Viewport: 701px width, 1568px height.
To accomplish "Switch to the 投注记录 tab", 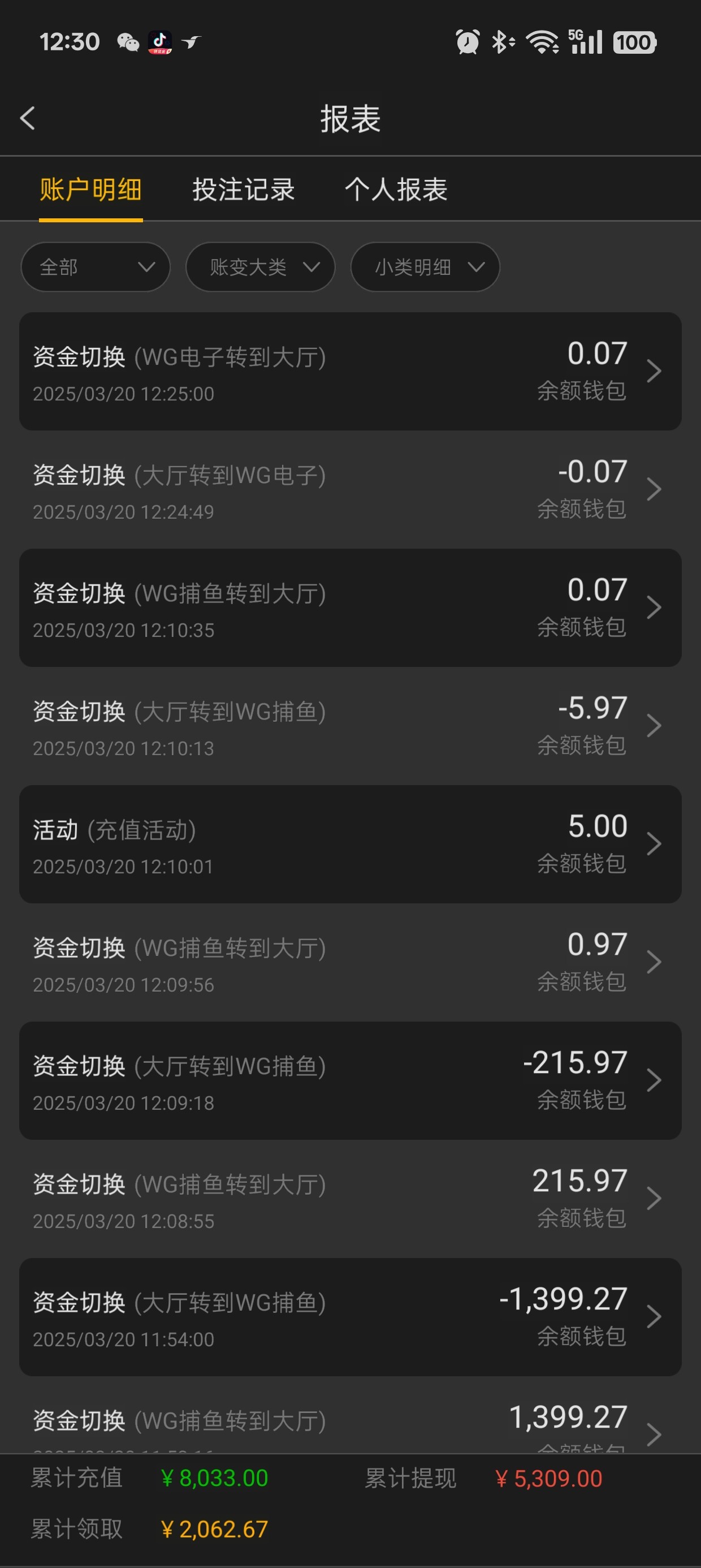I will coord(244,190).
